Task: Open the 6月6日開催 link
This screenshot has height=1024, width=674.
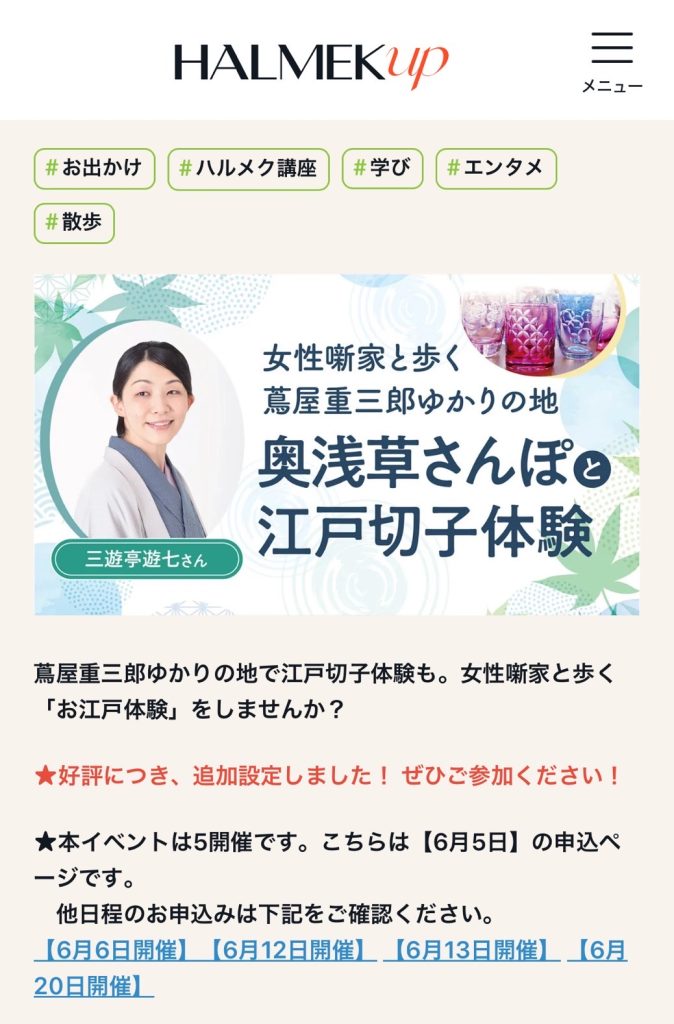Action: pyautogui.click(x=112, y=949)
